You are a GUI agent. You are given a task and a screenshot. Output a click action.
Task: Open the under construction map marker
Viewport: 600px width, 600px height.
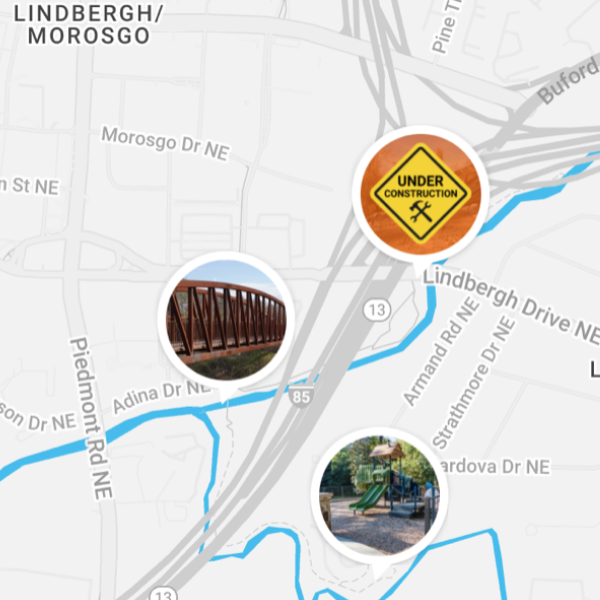pos(420,192)
